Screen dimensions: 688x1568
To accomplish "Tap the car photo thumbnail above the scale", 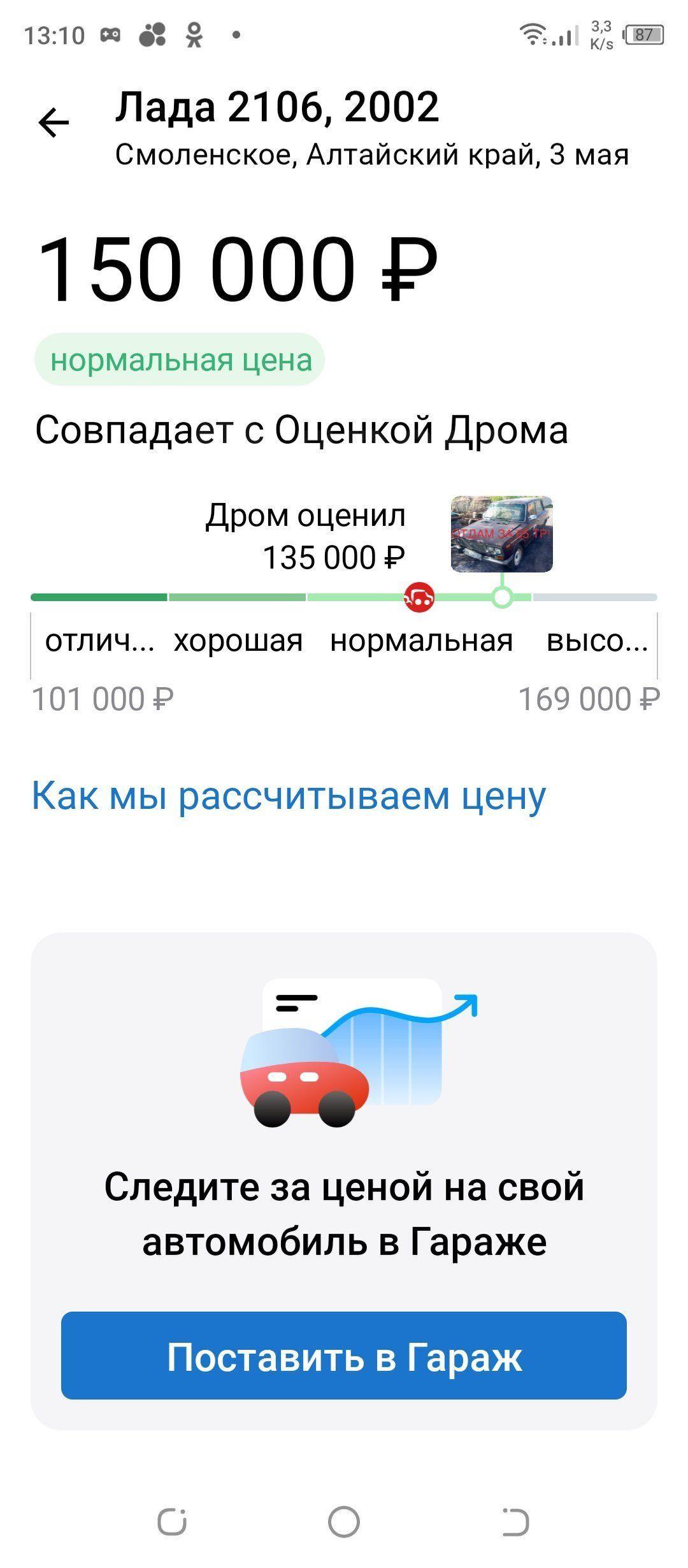I will tap(501, 533).
